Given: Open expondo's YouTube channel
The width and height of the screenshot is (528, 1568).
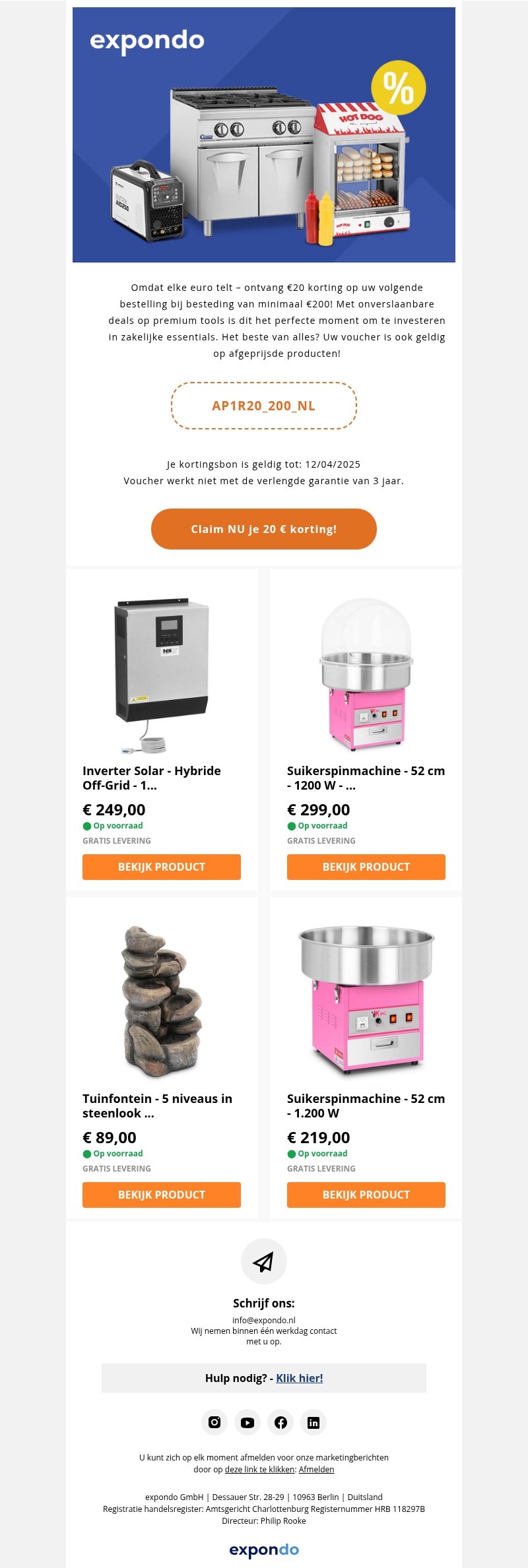Looking at the screenshot, I should (x=247, y=1422).
